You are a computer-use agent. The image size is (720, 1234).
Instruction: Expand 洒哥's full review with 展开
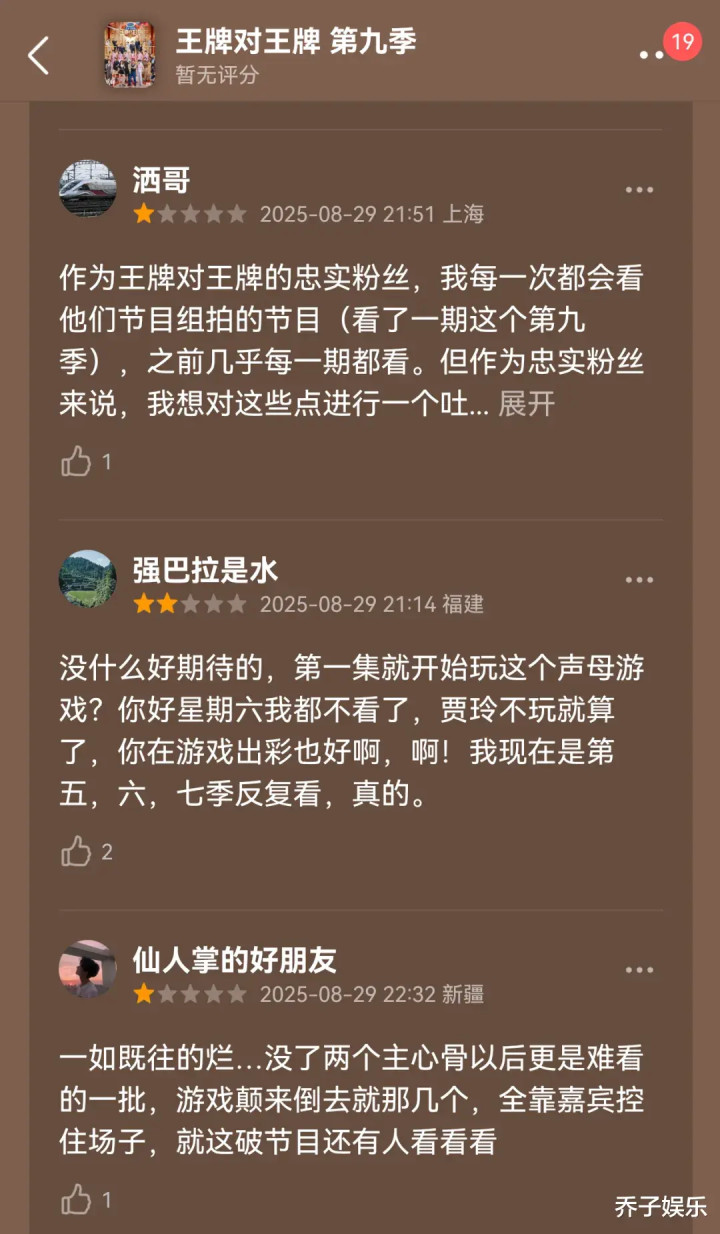[x=526, y=404]
